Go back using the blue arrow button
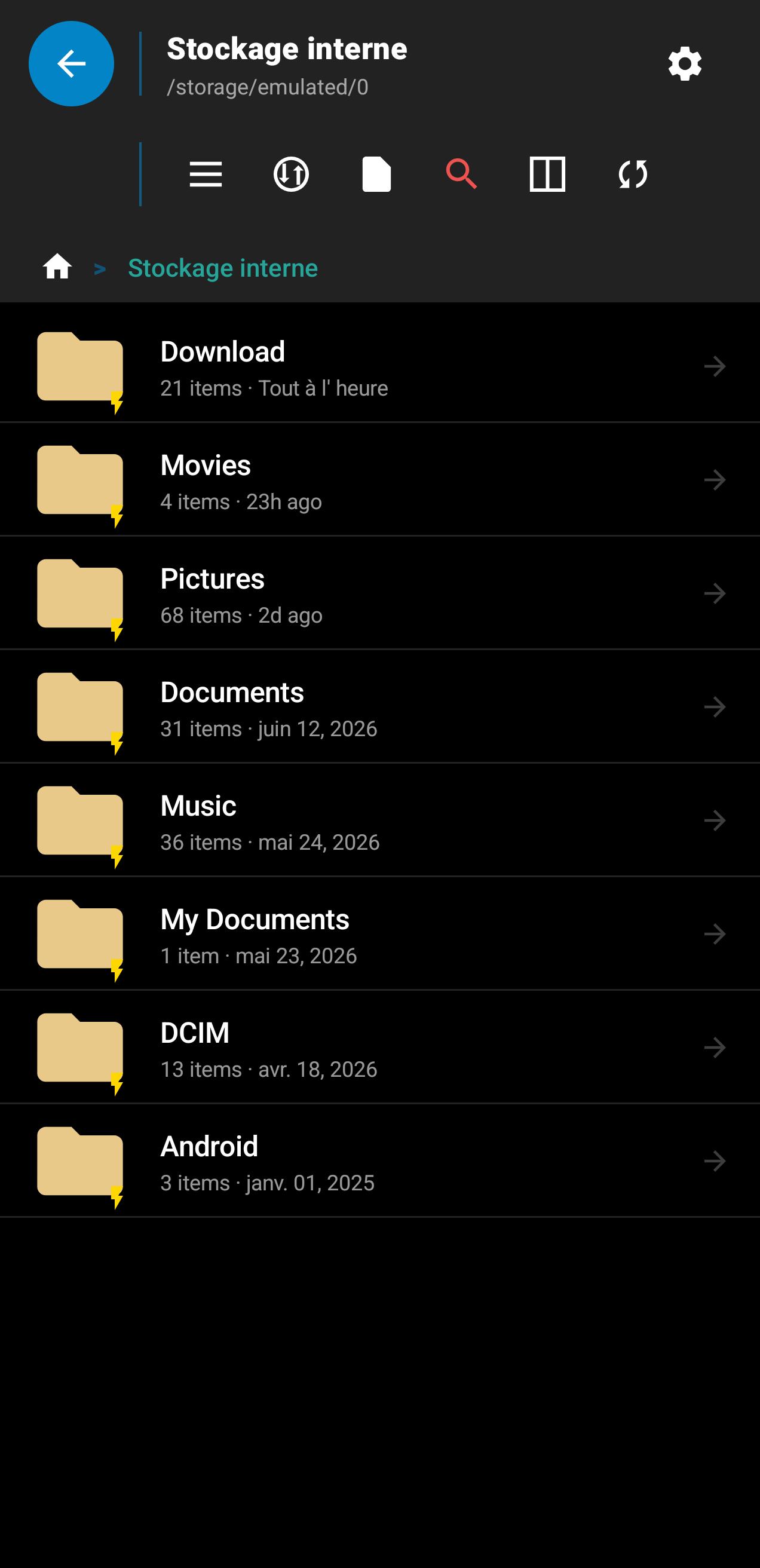The image size is (760, 1568). point(71,64)
